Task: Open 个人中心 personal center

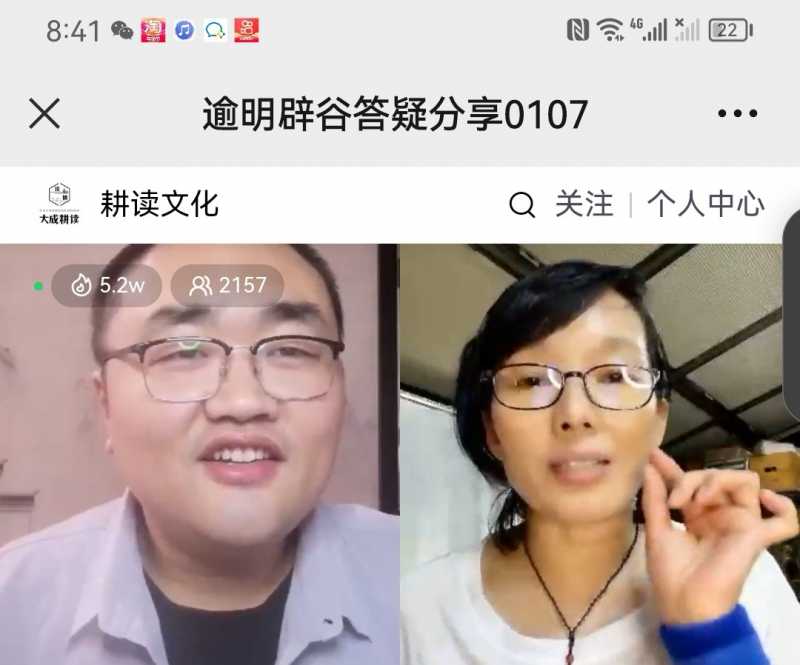Action: click(x=705, y=205)
